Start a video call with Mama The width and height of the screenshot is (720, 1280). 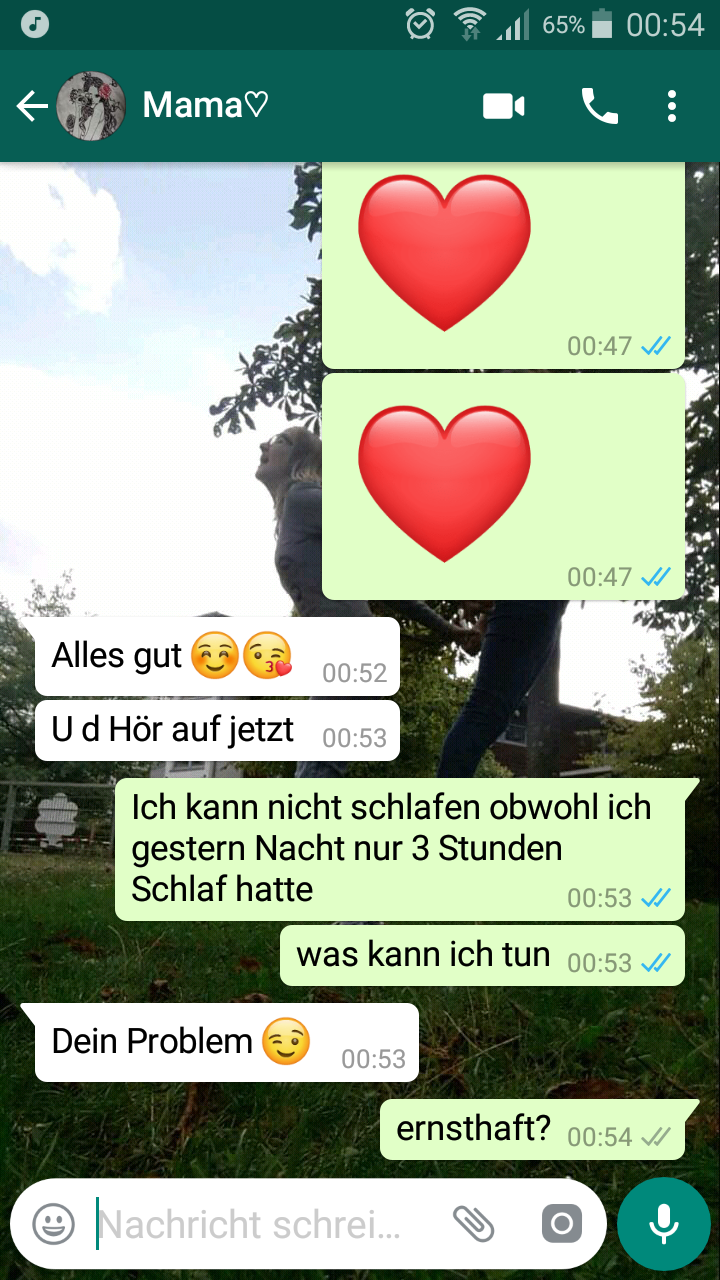pos(504,106)
